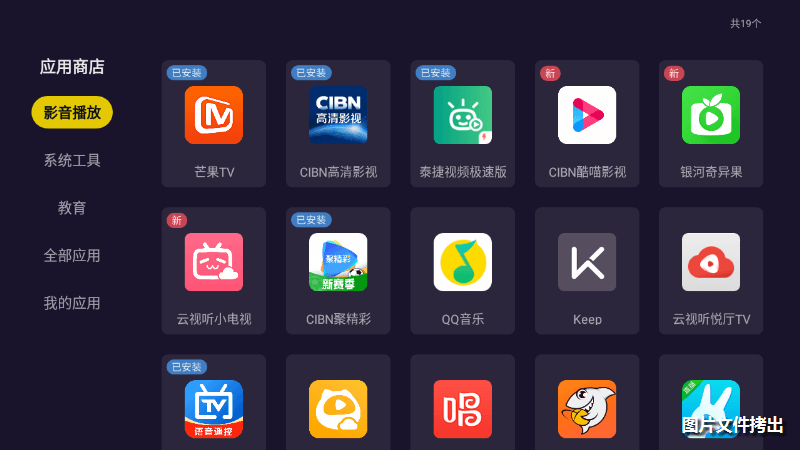Open CIBN高清影视 app card
Image resolution: width=800 pixels, height=450 pixels.
click(338, 124)
